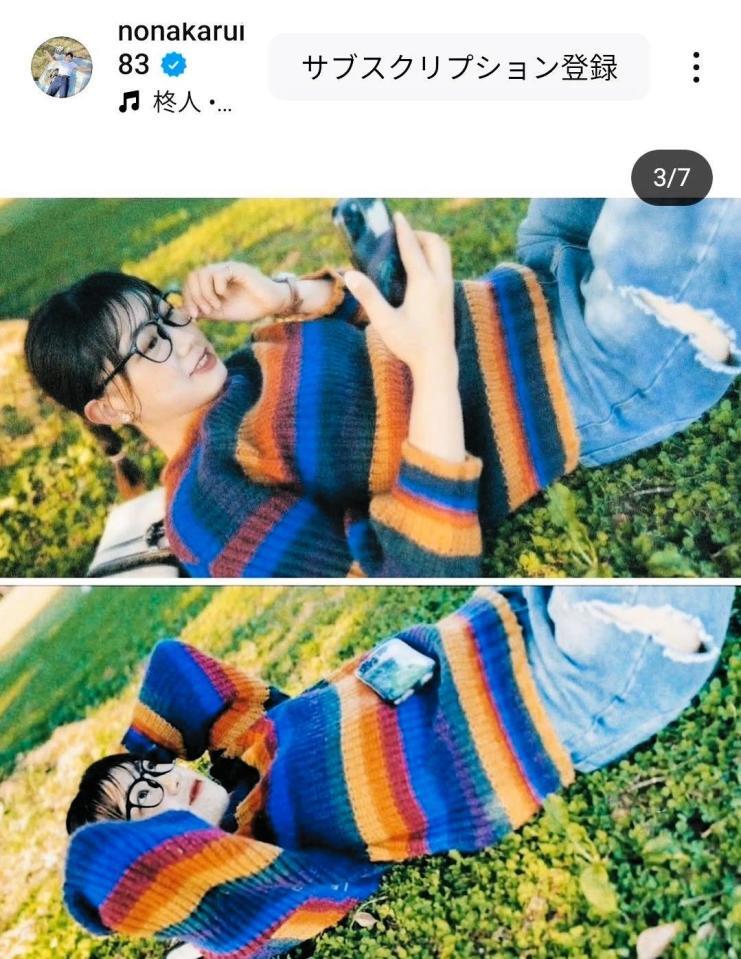Open the three-dot overflow menu
The height and width of the screenshot is (959, 741).
[x=696, y=67]
